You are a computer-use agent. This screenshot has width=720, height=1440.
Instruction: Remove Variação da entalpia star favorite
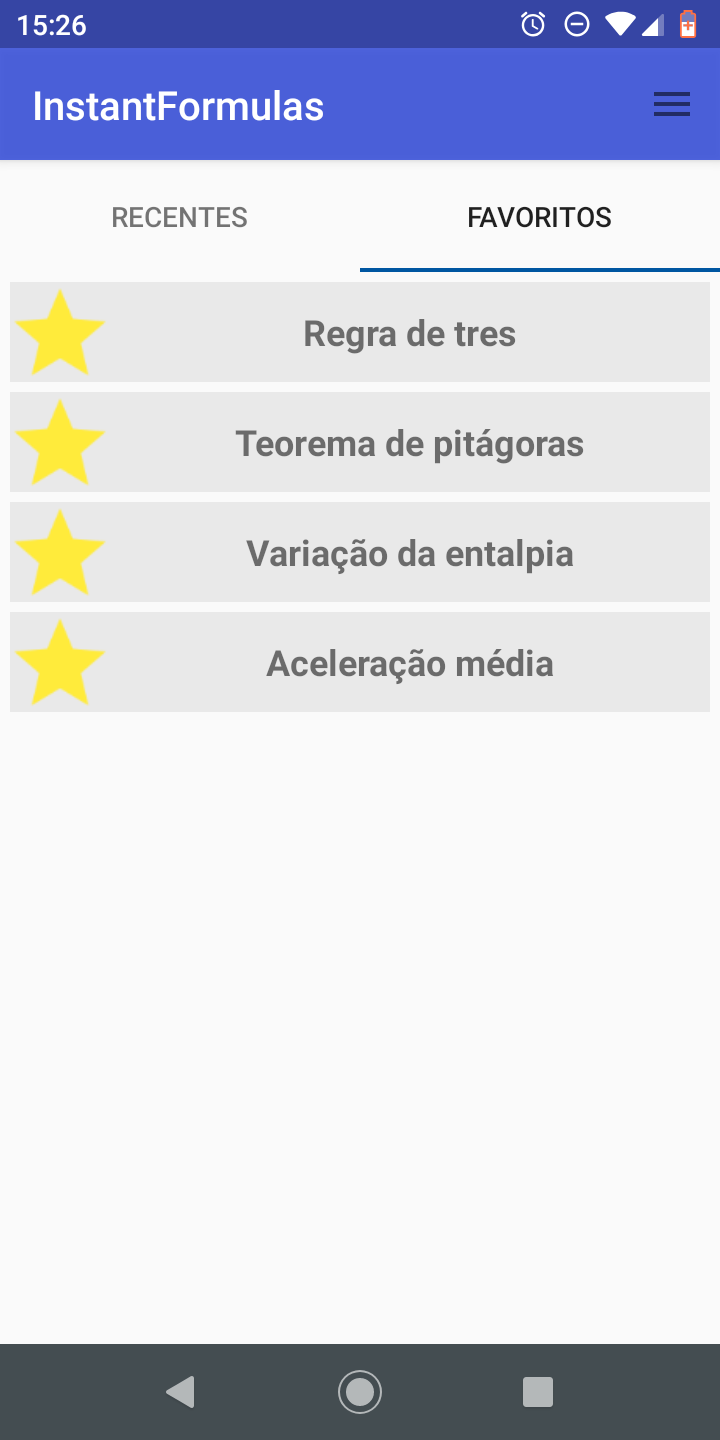pos(60,553)
